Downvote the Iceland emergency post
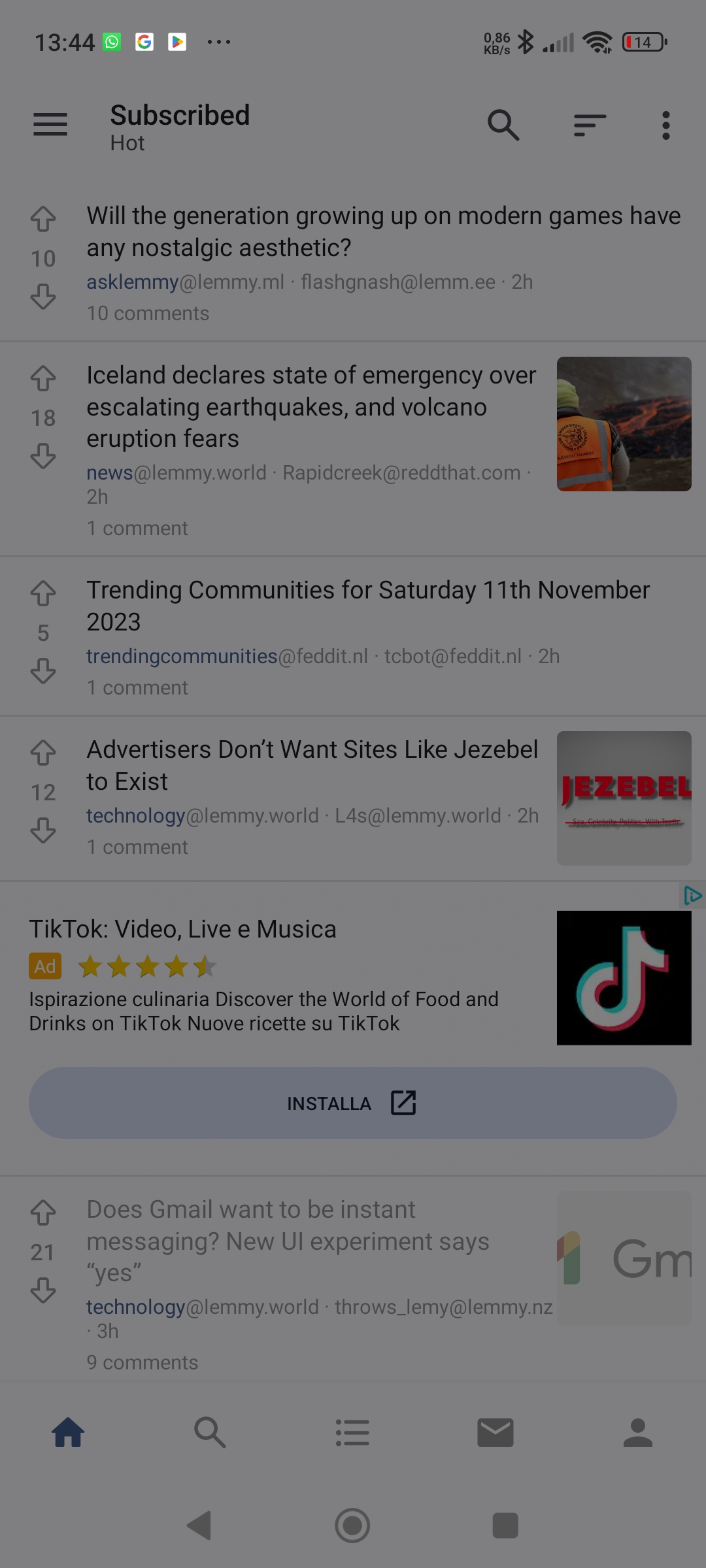 coord(43,456)
